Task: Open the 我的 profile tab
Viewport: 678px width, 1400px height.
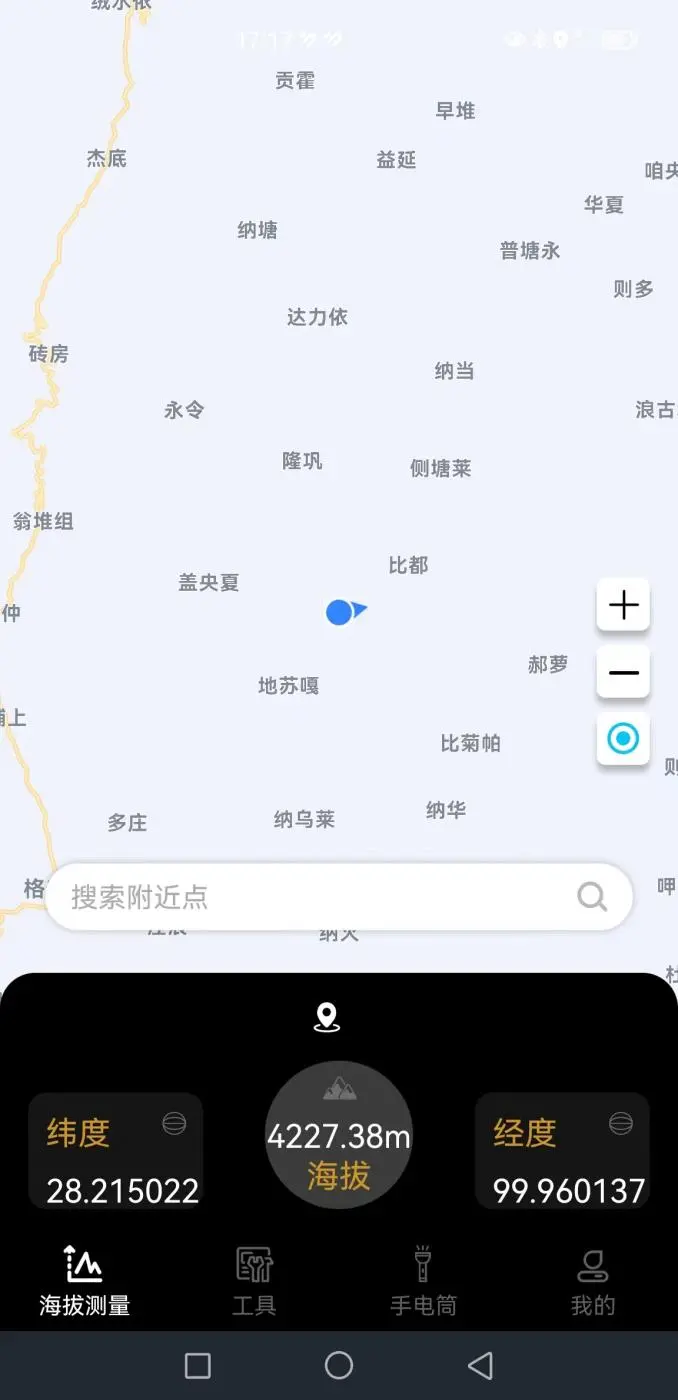Action: [593, 1281]
